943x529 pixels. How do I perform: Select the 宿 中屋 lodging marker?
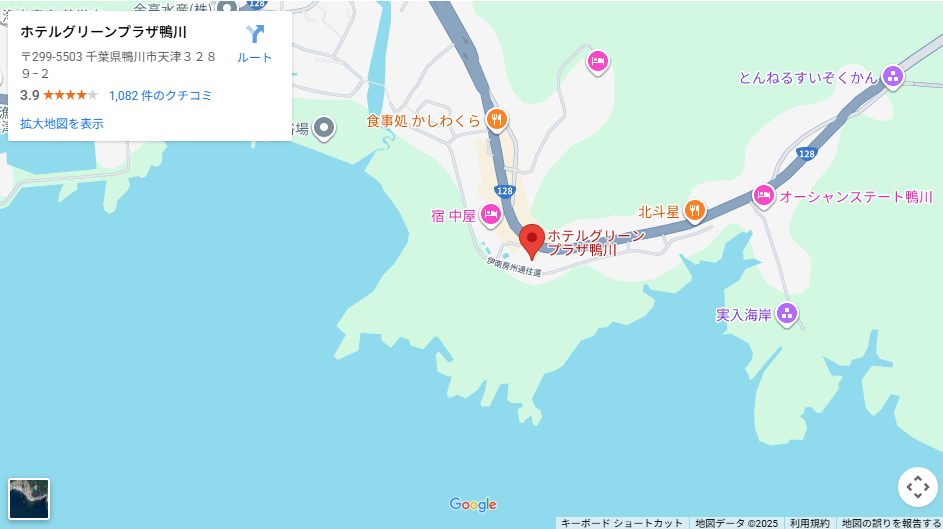491,214
